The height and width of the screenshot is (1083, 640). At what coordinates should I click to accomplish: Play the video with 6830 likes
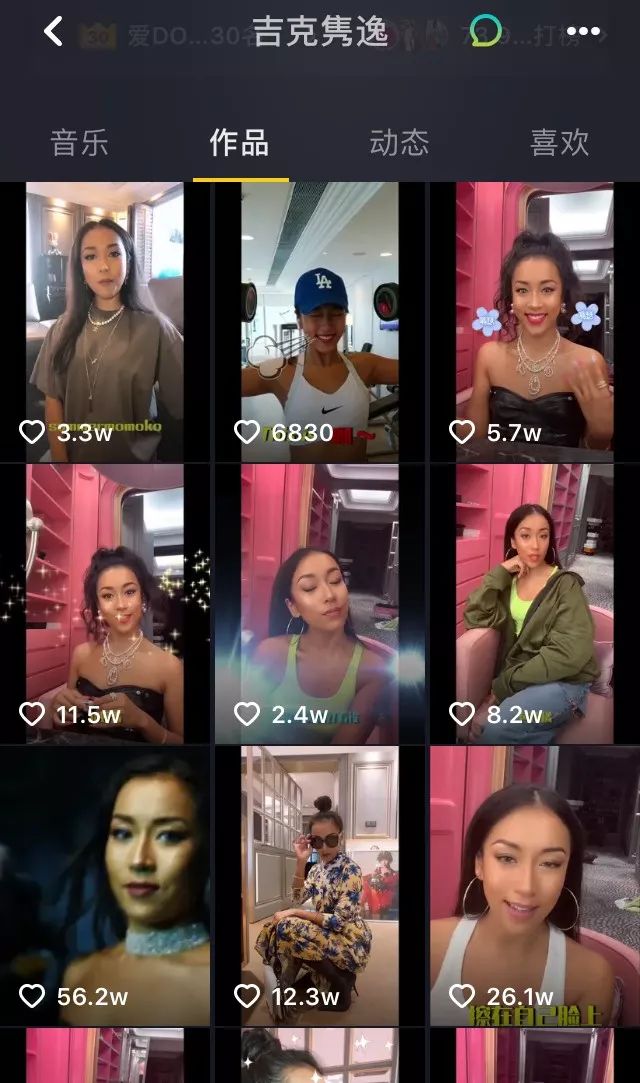[320, 320]
